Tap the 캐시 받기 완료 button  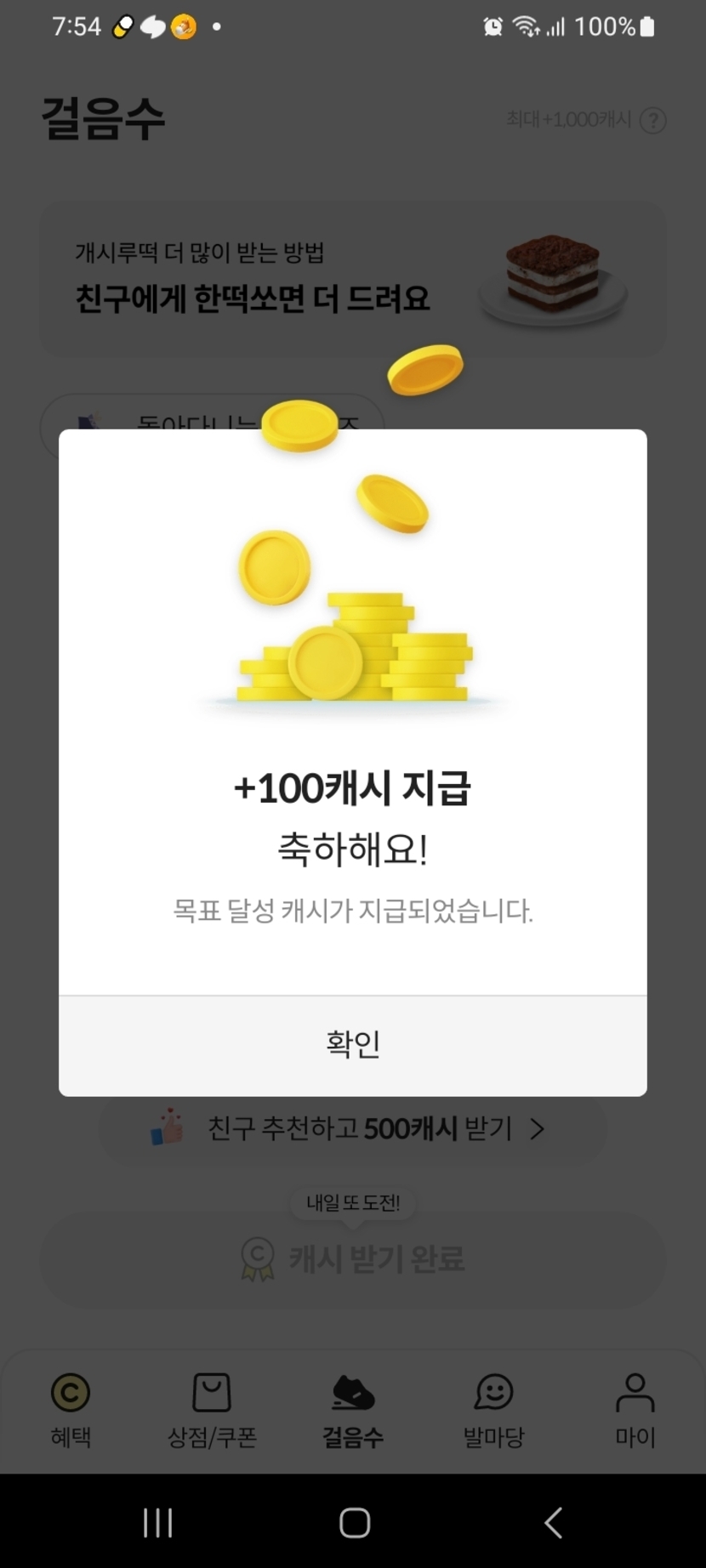pyautogui.click(x=352, y=1259)
